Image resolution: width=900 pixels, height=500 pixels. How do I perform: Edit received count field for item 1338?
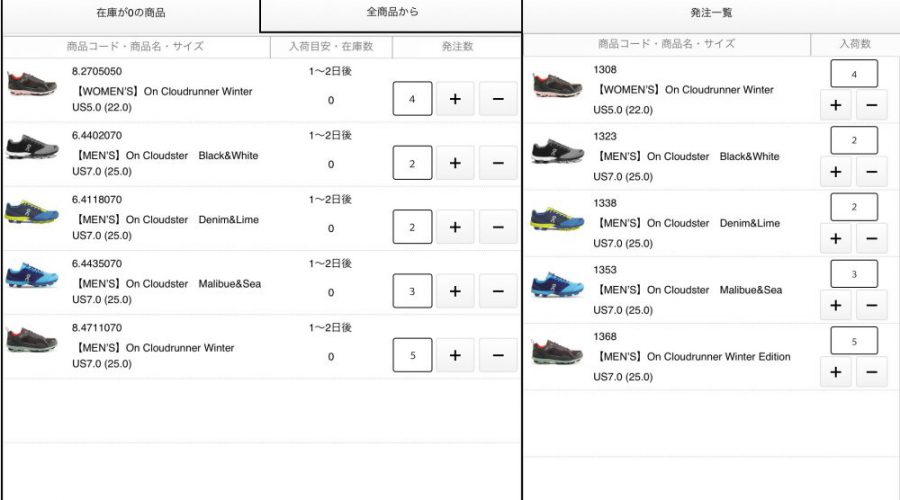(x=854, y=207)
